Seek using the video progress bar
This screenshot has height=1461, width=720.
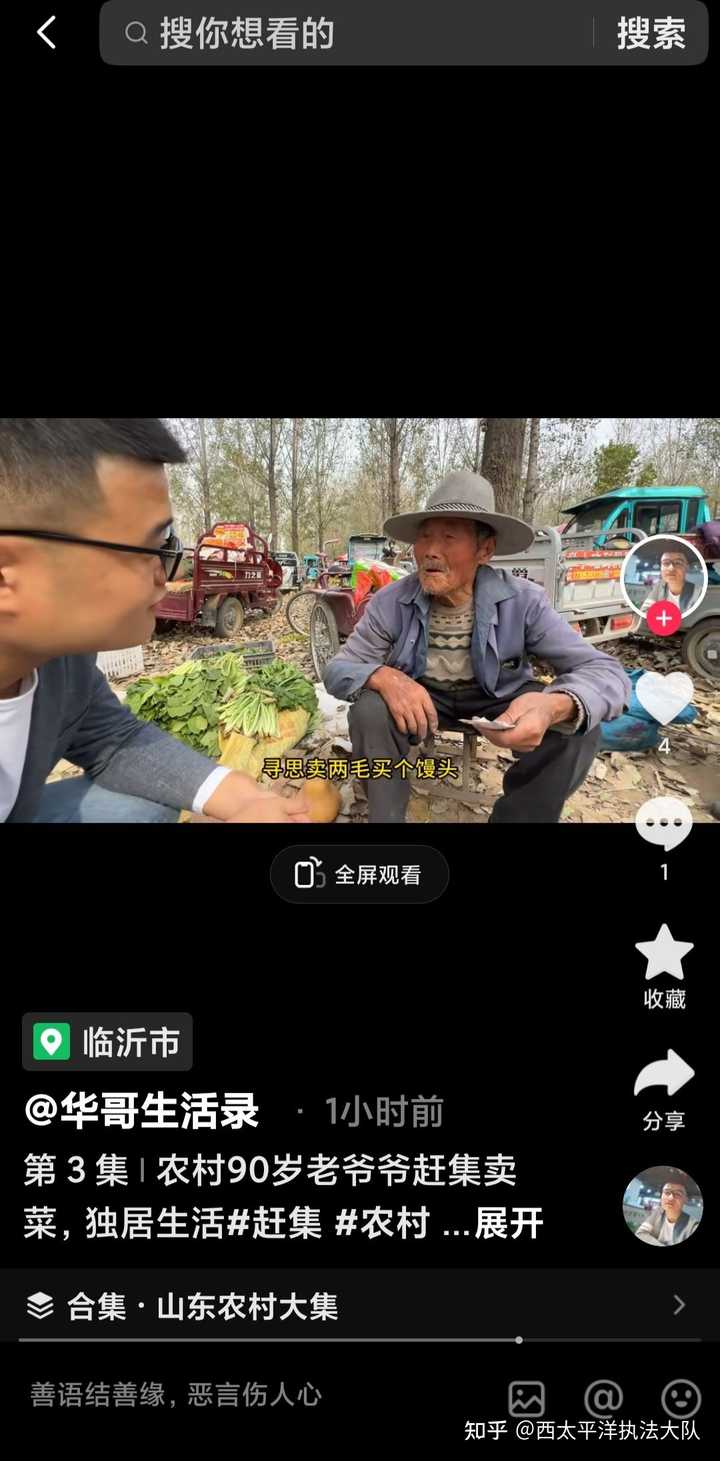point(360,1340)
